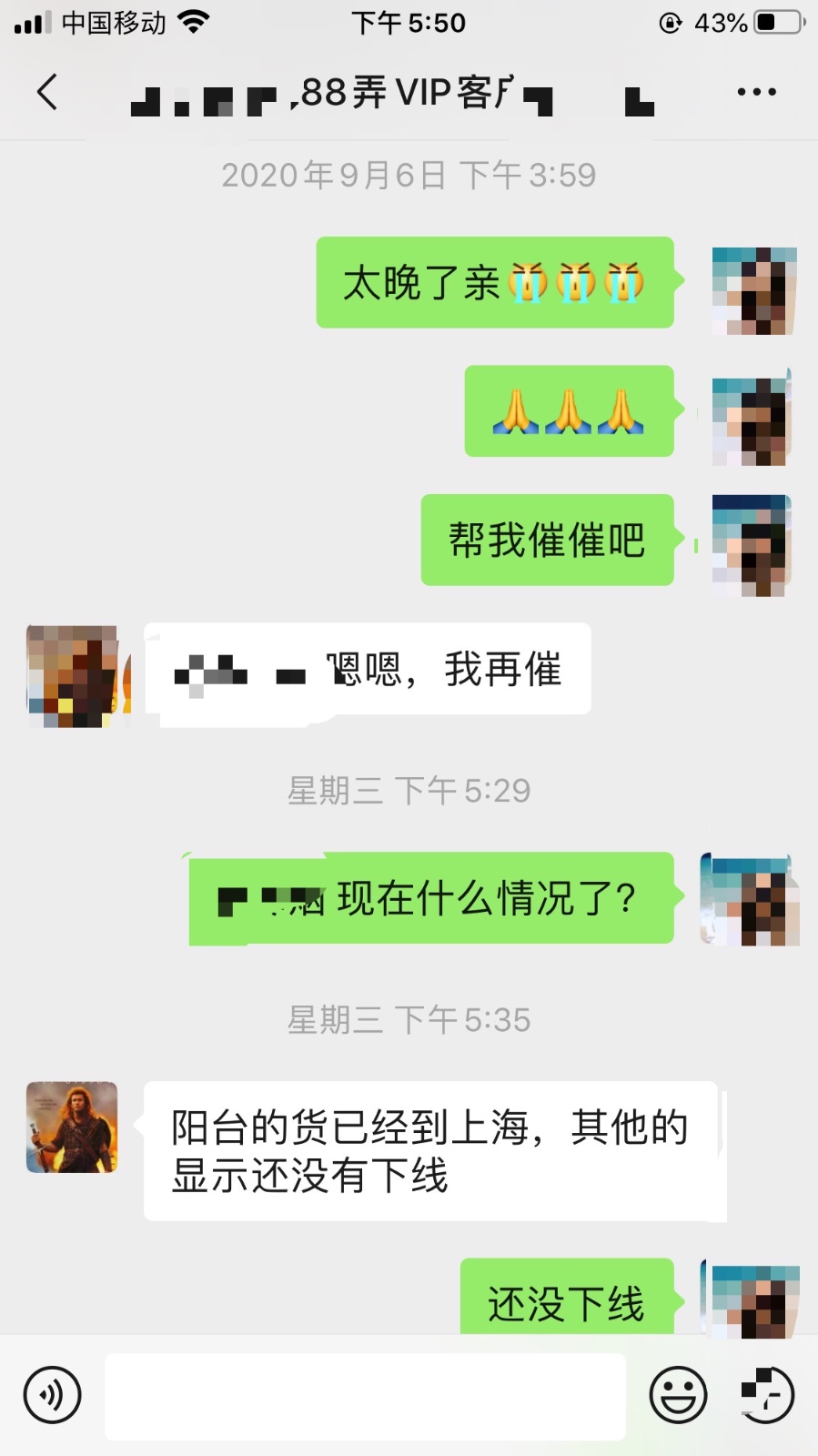Tap the message text input field
Viewport: 818px width, 1456px height.
[365, 1396]
